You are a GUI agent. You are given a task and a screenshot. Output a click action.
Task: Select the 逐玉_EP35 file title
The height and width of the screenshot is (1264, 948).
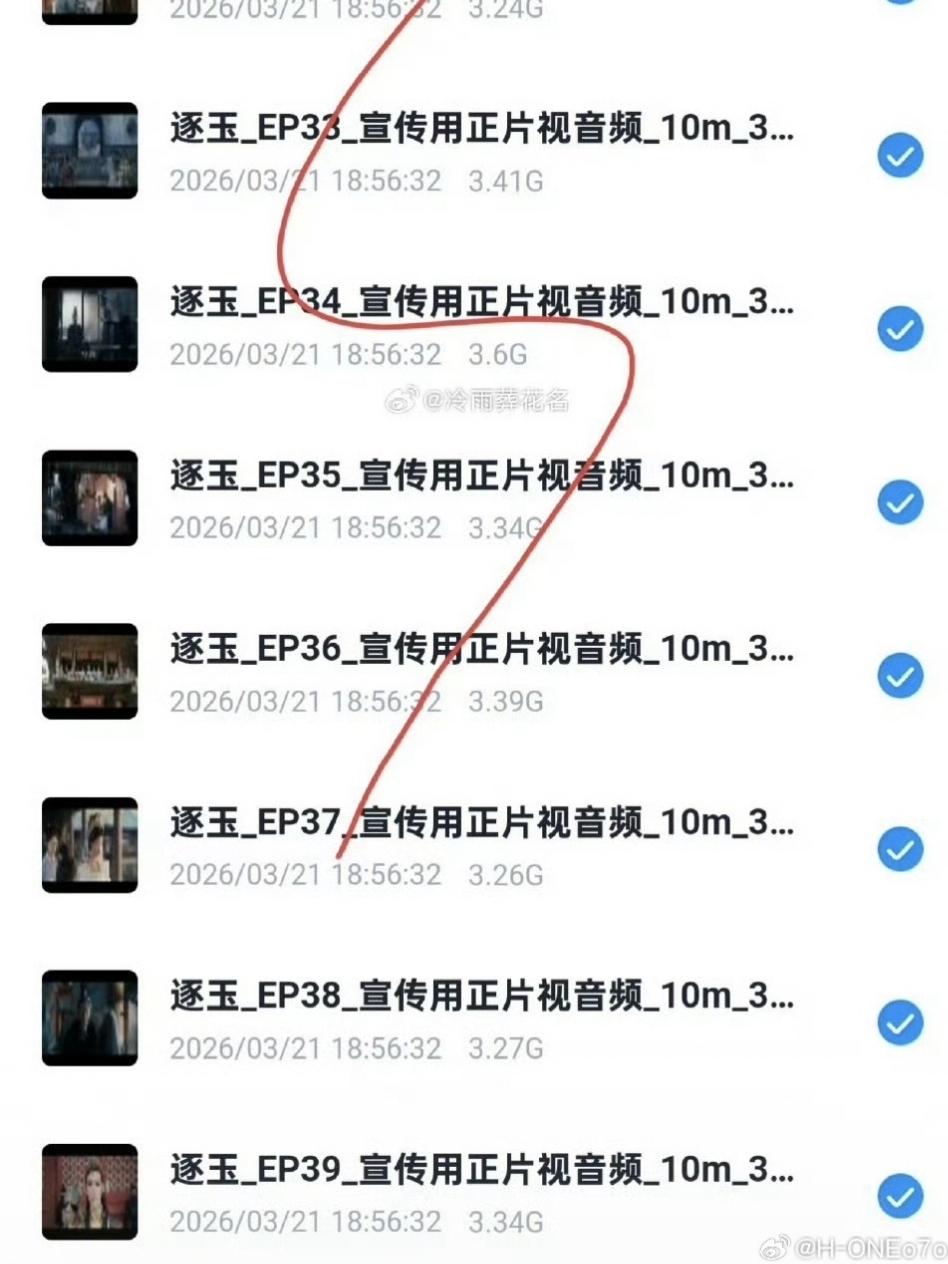pyautogui.click(x=480, y=478)
